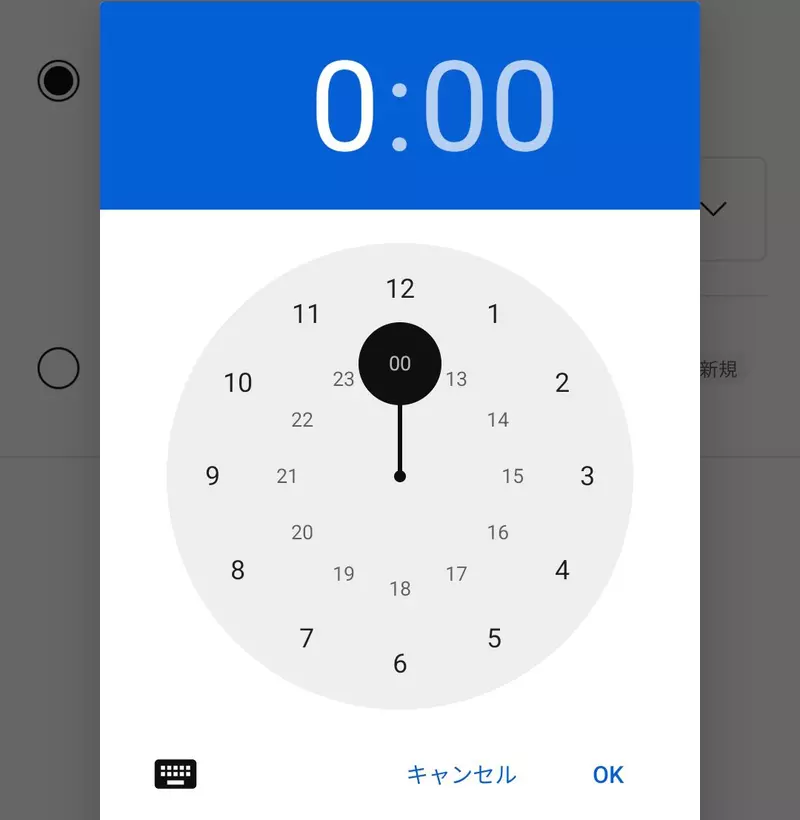Select hour 1 on the dial
The width and height of the screenshot is (800, 820).
(493, 314)
